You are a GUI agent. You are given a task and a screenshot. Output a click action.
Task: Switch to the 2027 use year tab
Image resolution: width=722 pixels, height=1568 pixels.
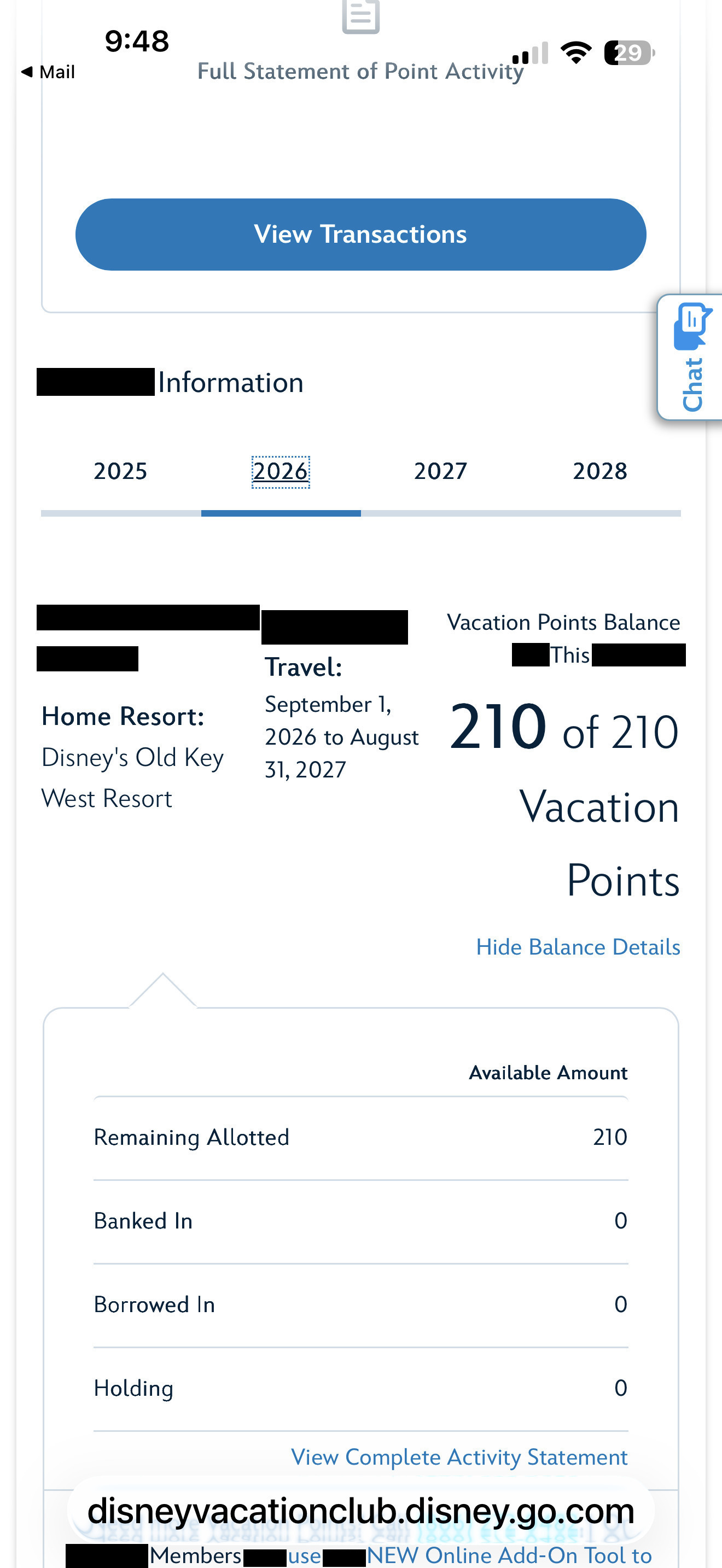coord(440,471)
